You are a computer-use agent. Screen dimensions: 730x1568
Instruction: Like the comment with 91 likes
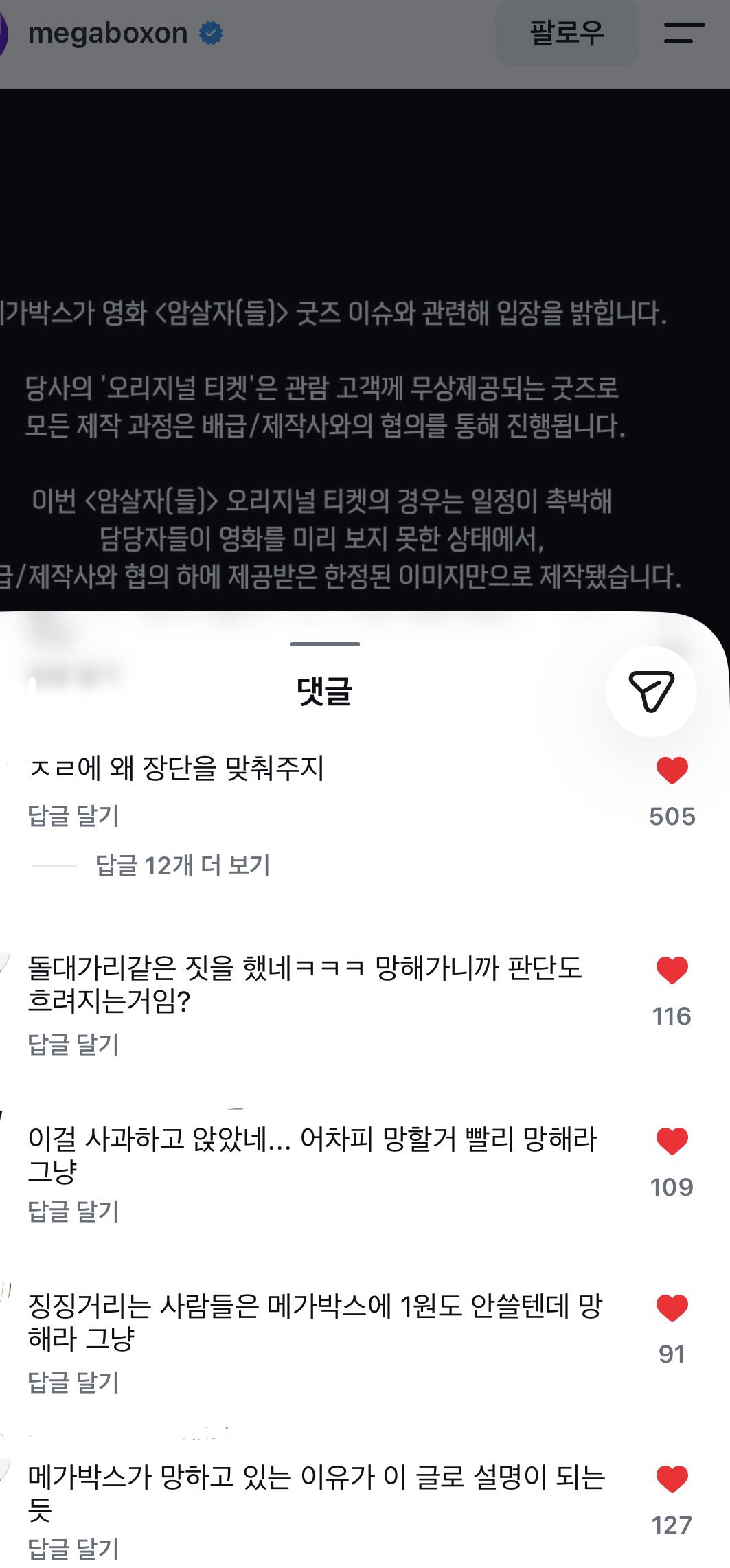pos(672,1308)
